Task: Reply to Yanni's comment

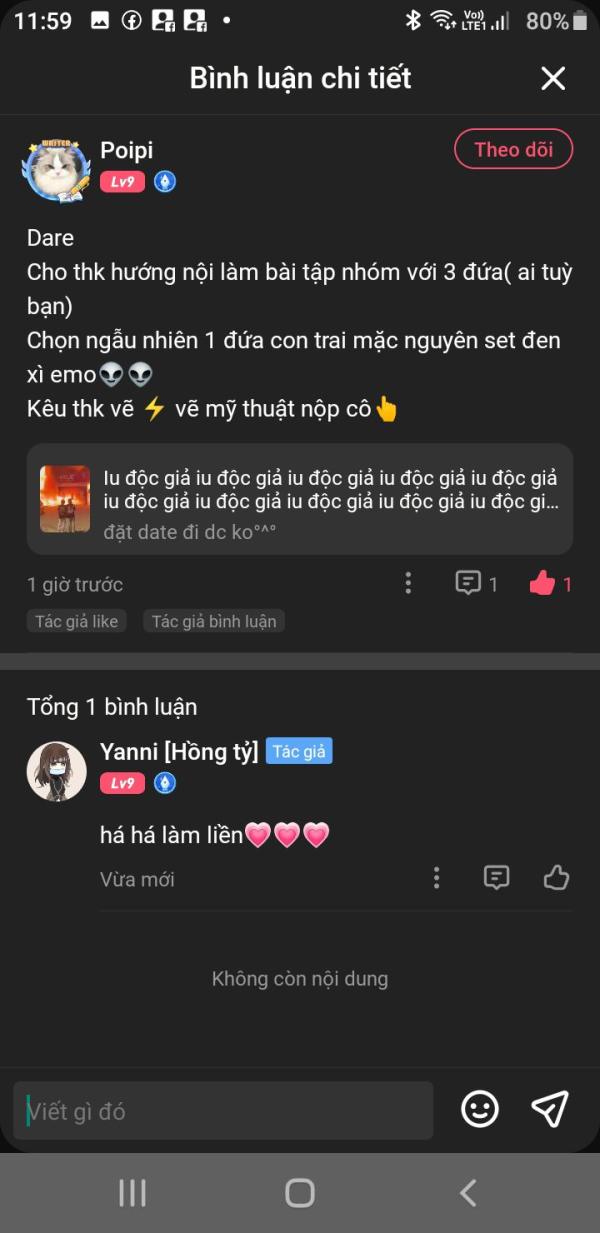Action: (x=496, y=878)
